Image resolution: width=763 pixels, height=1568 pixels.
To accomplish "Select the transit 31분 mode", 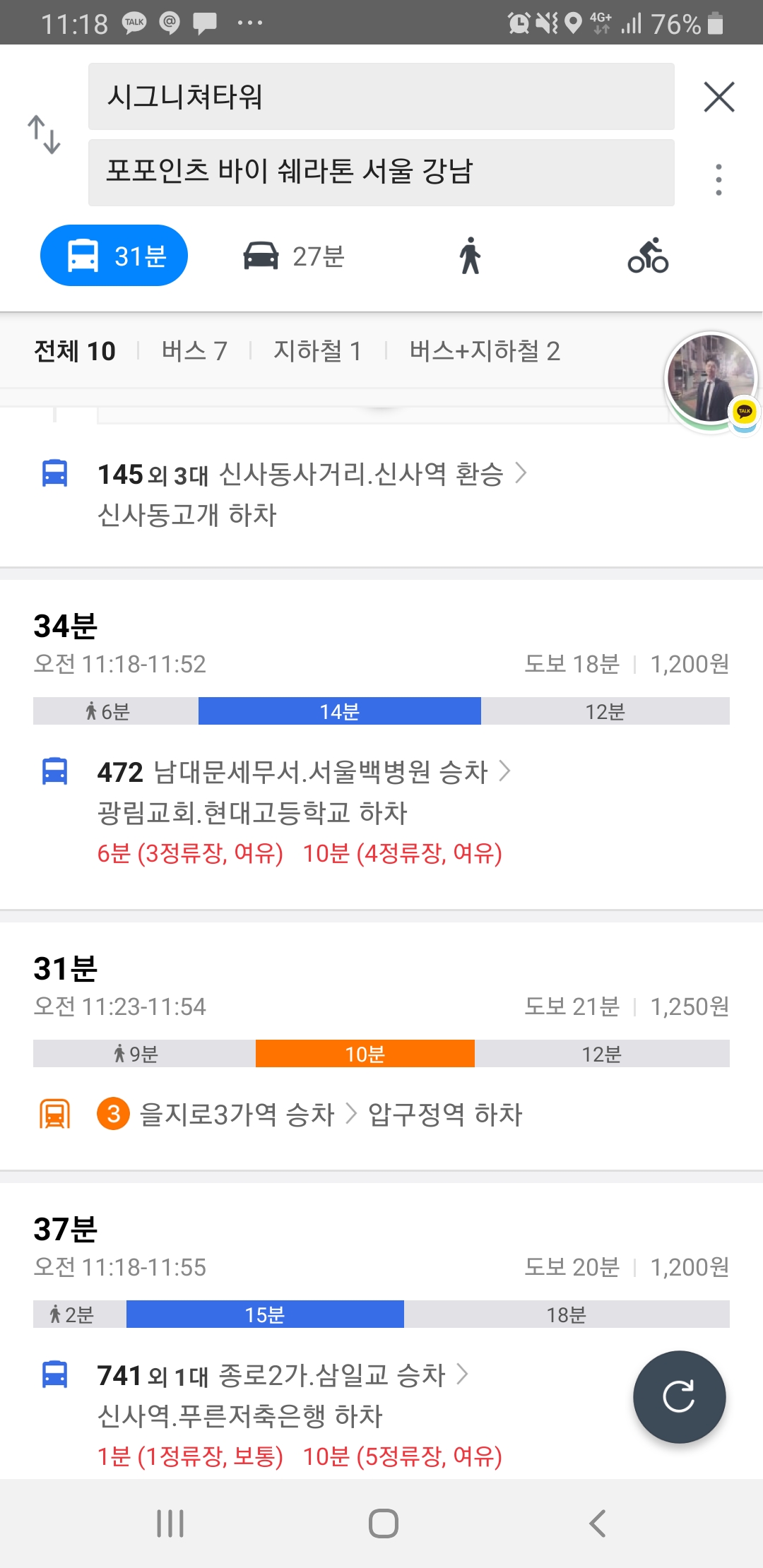I will pos(114,256).
